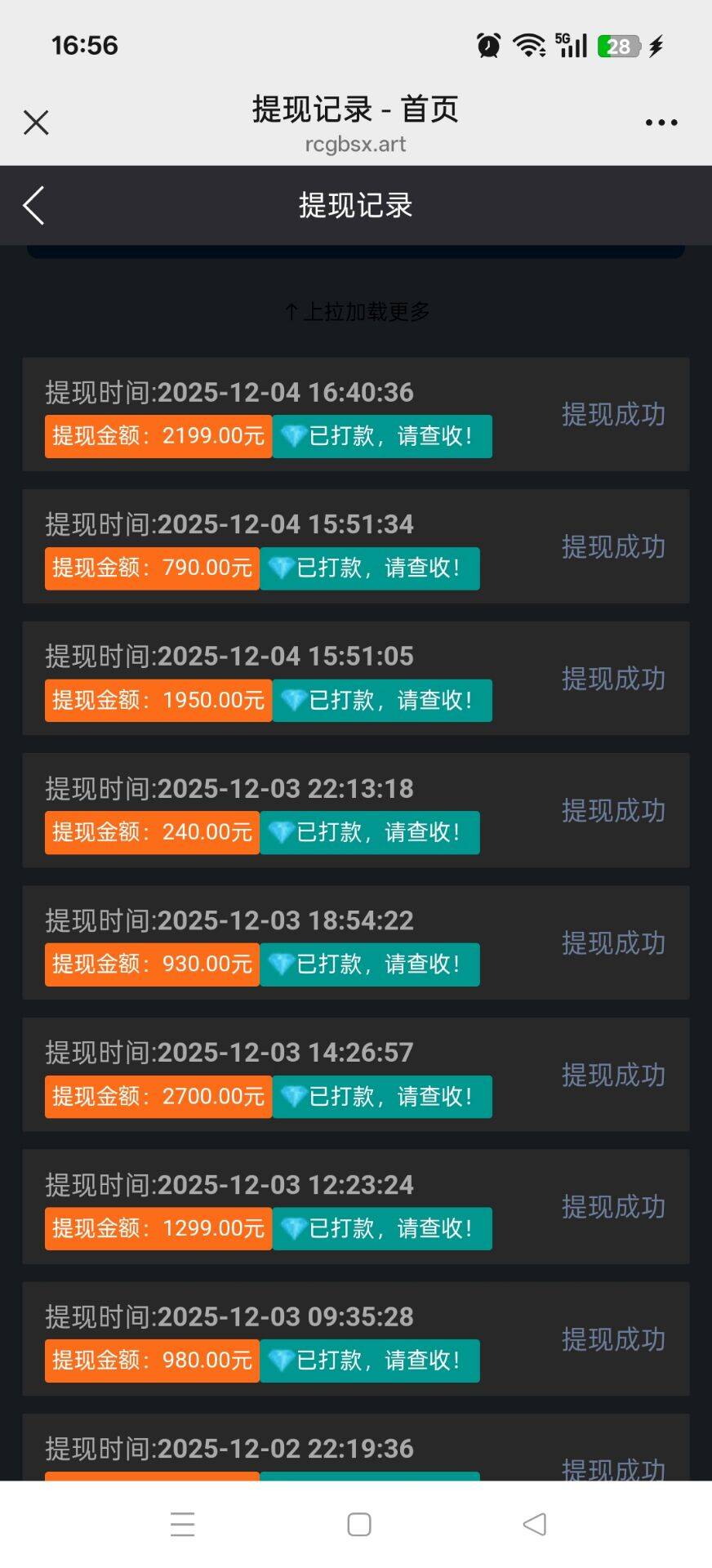Tap the system back triangle

[x=534, y=1524]
